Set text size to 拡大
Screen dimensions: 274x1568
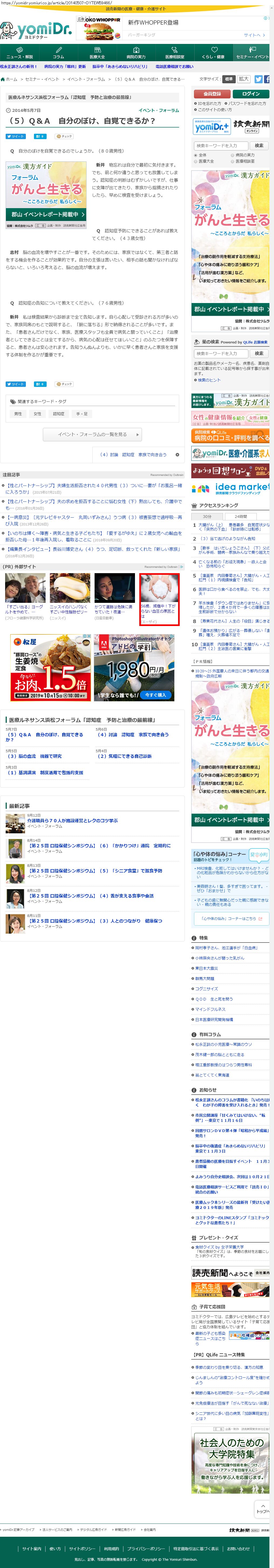(244, 78)
